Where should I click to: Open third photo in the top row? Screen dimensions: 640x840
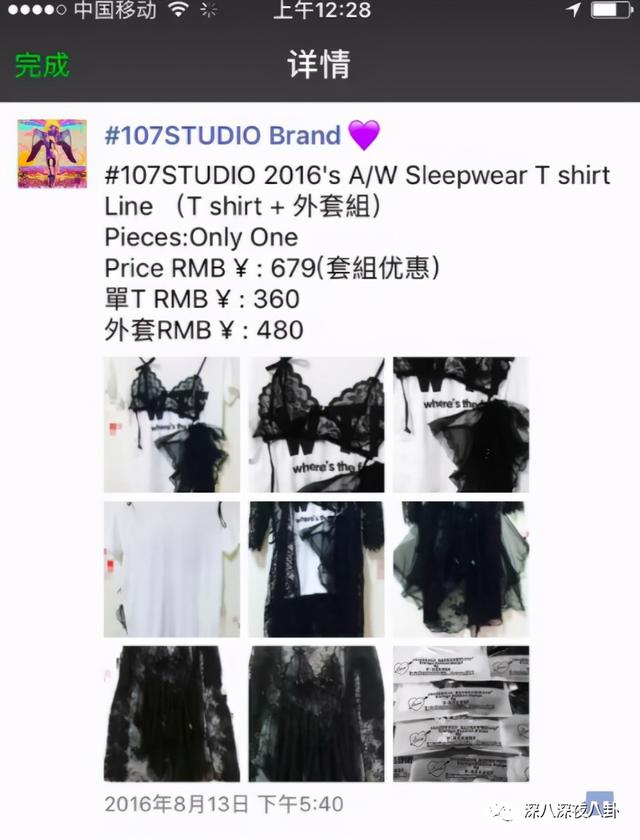pos(460,425)
